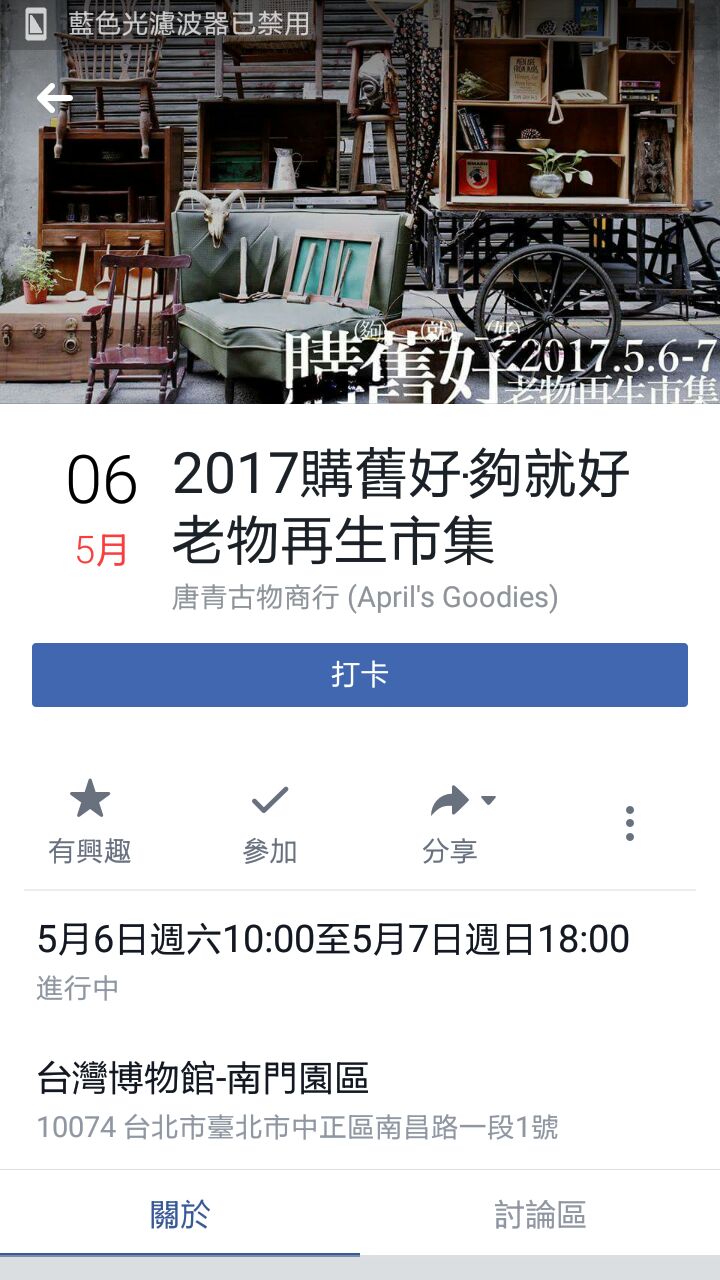Select 參加 to attend the event
This screenshot has width=720, height=1280.
pyautogui.click(x=270, y=824)
